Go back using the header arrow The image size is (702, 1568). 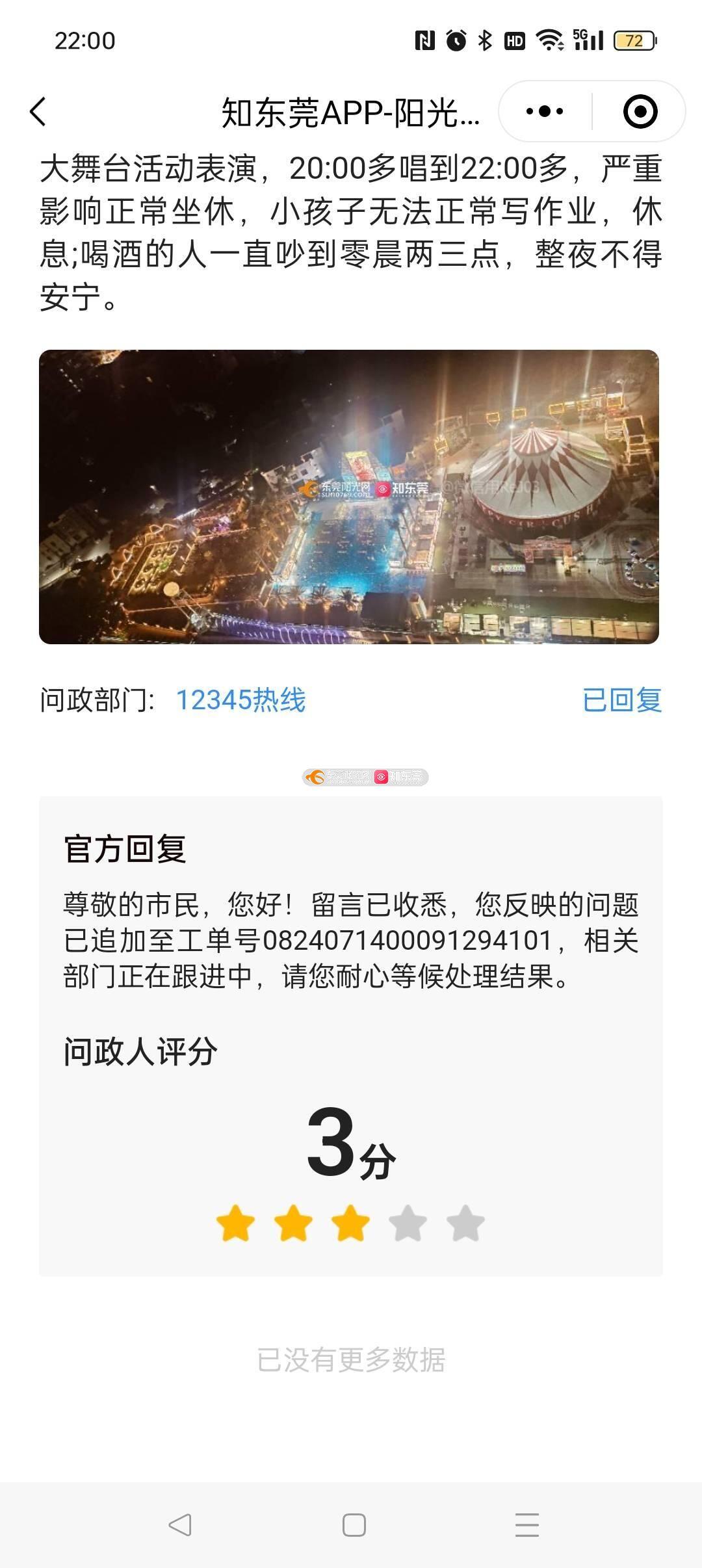pyautogui.click(x=39, y=111)
